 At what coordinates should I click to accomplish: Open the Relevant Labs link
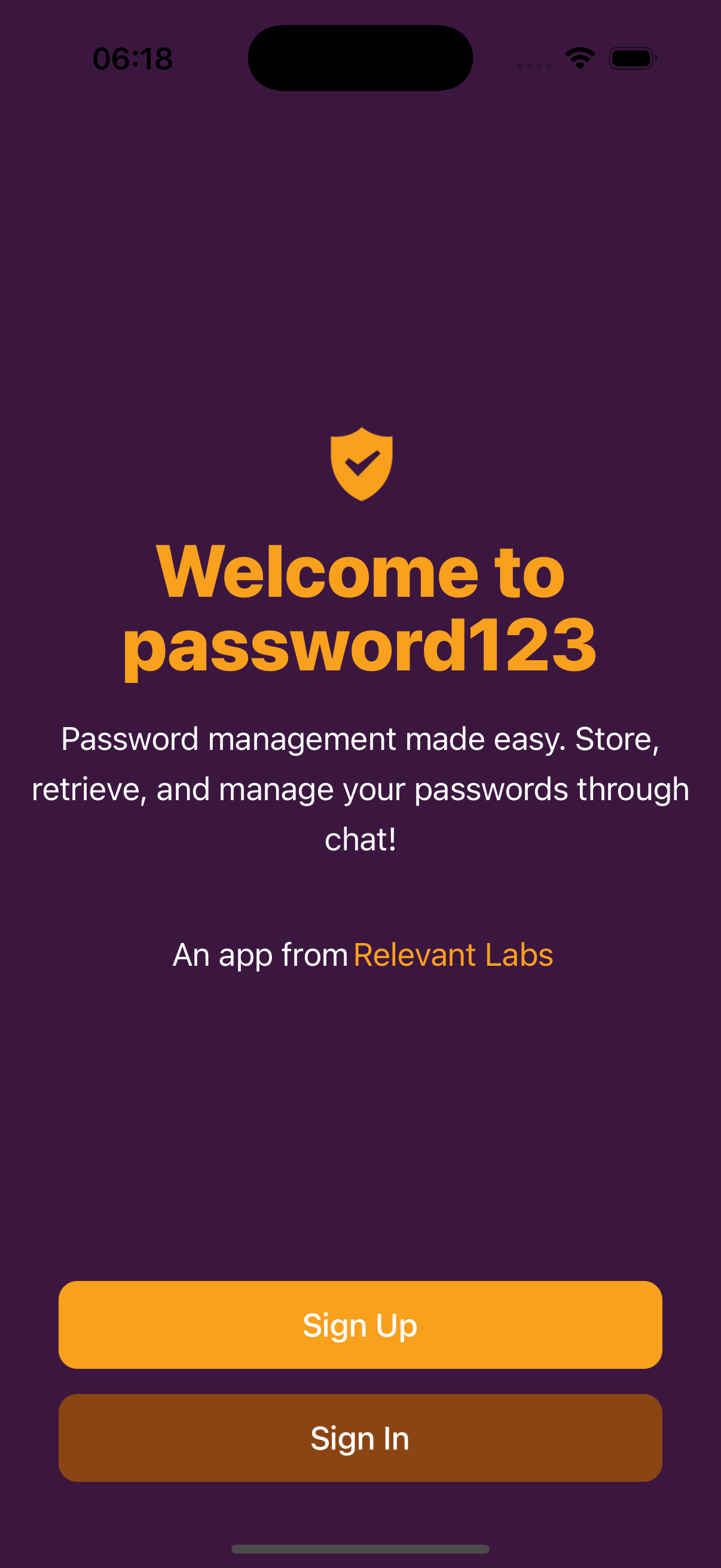453,954
